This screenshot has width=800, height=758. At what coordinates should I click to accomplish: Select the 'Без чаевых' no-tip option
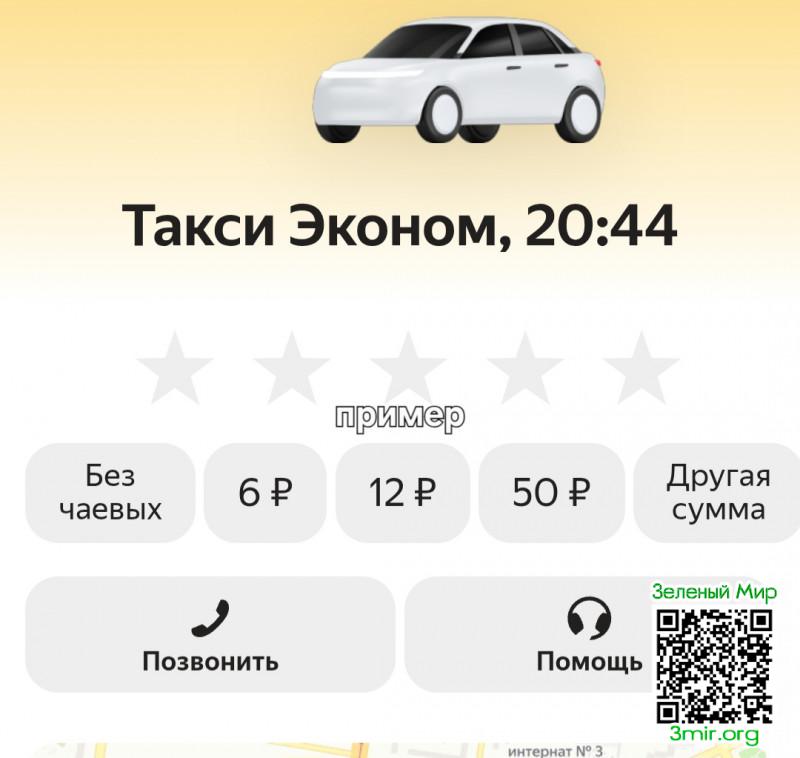click(x=110, y=492)
